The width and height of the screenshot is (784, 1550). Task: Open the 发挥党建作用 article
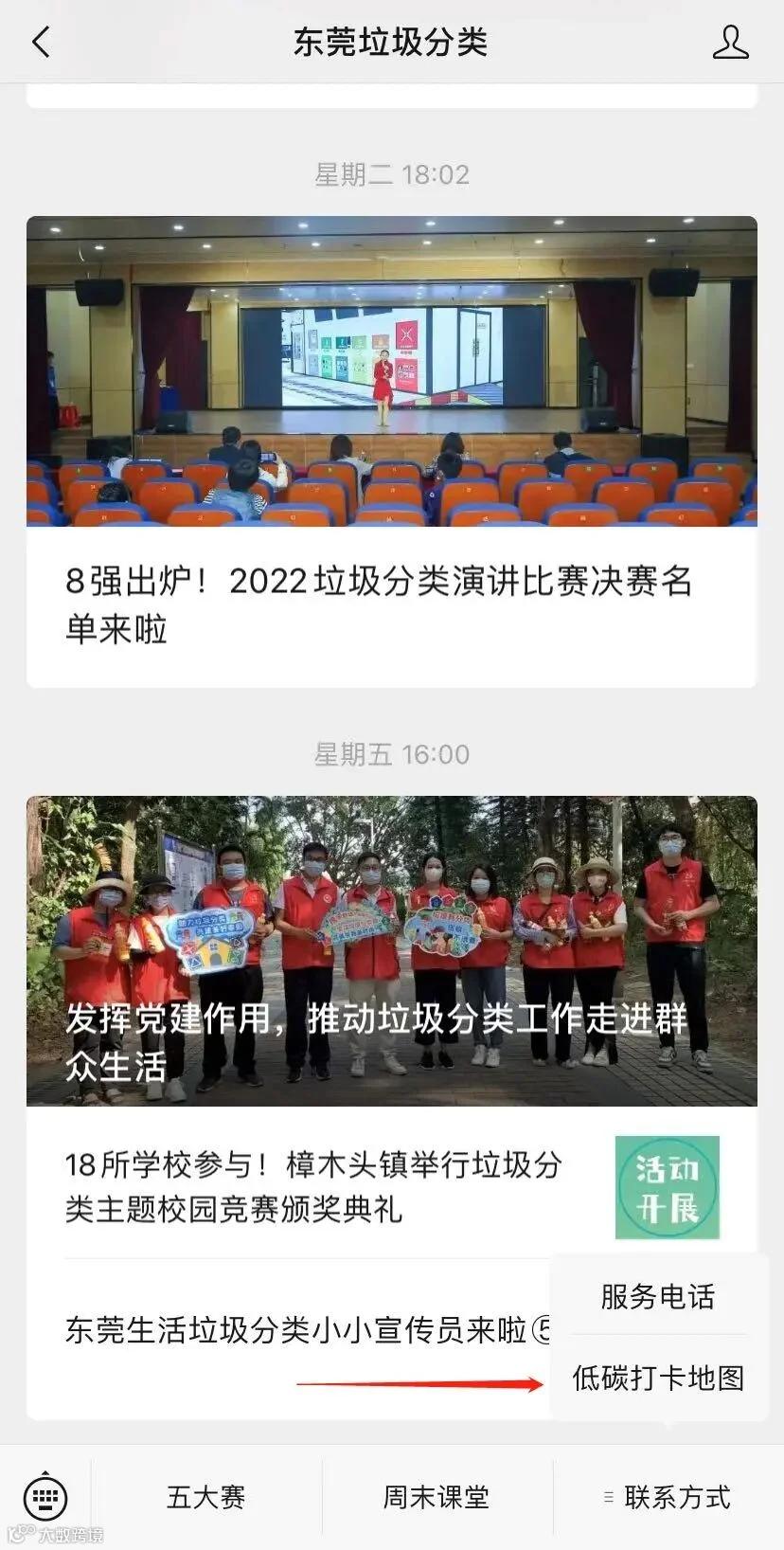[x=391, y=950]
